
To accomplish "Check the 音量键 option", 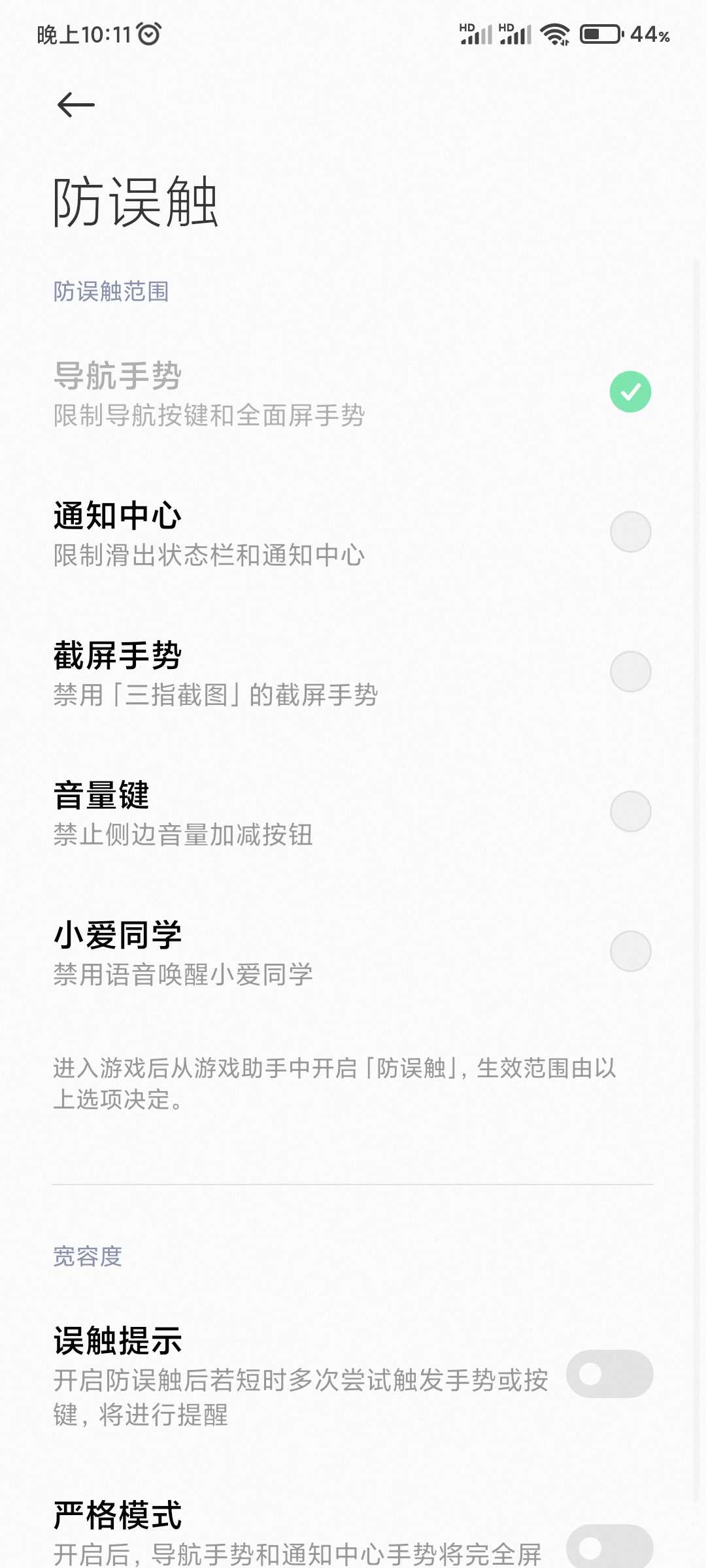I will click(x=630, y=811).
